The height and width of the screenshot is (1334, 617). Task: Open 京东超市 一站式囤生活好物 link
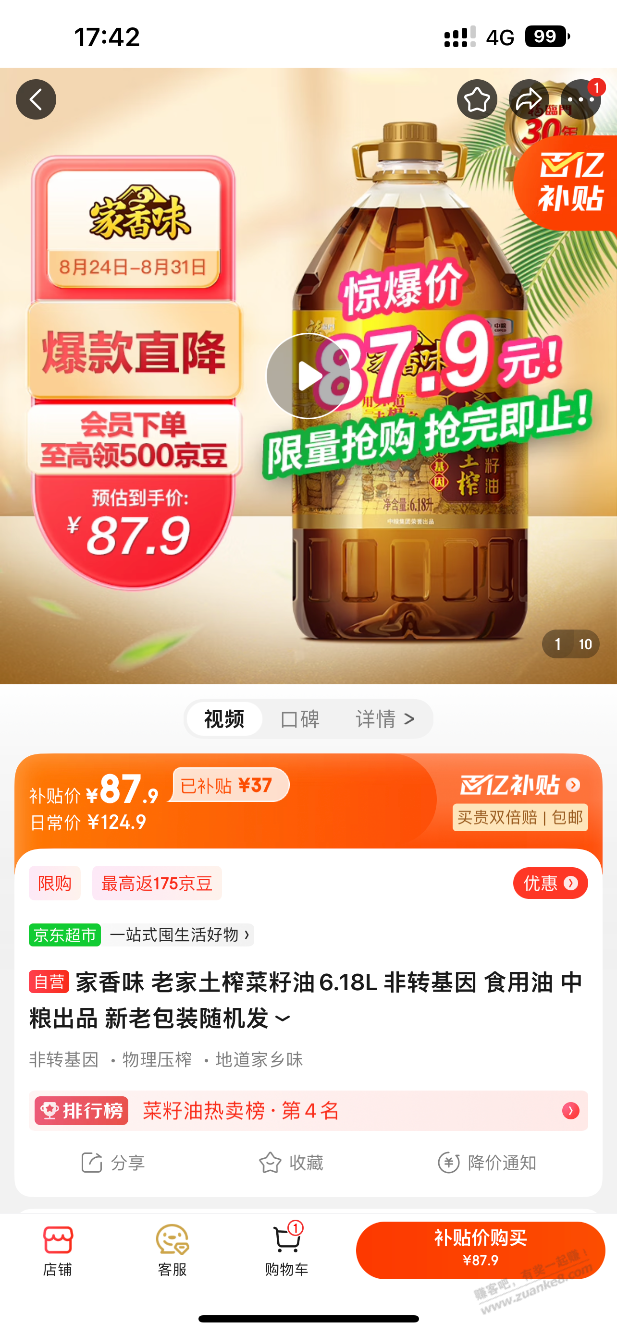(141, 935)
